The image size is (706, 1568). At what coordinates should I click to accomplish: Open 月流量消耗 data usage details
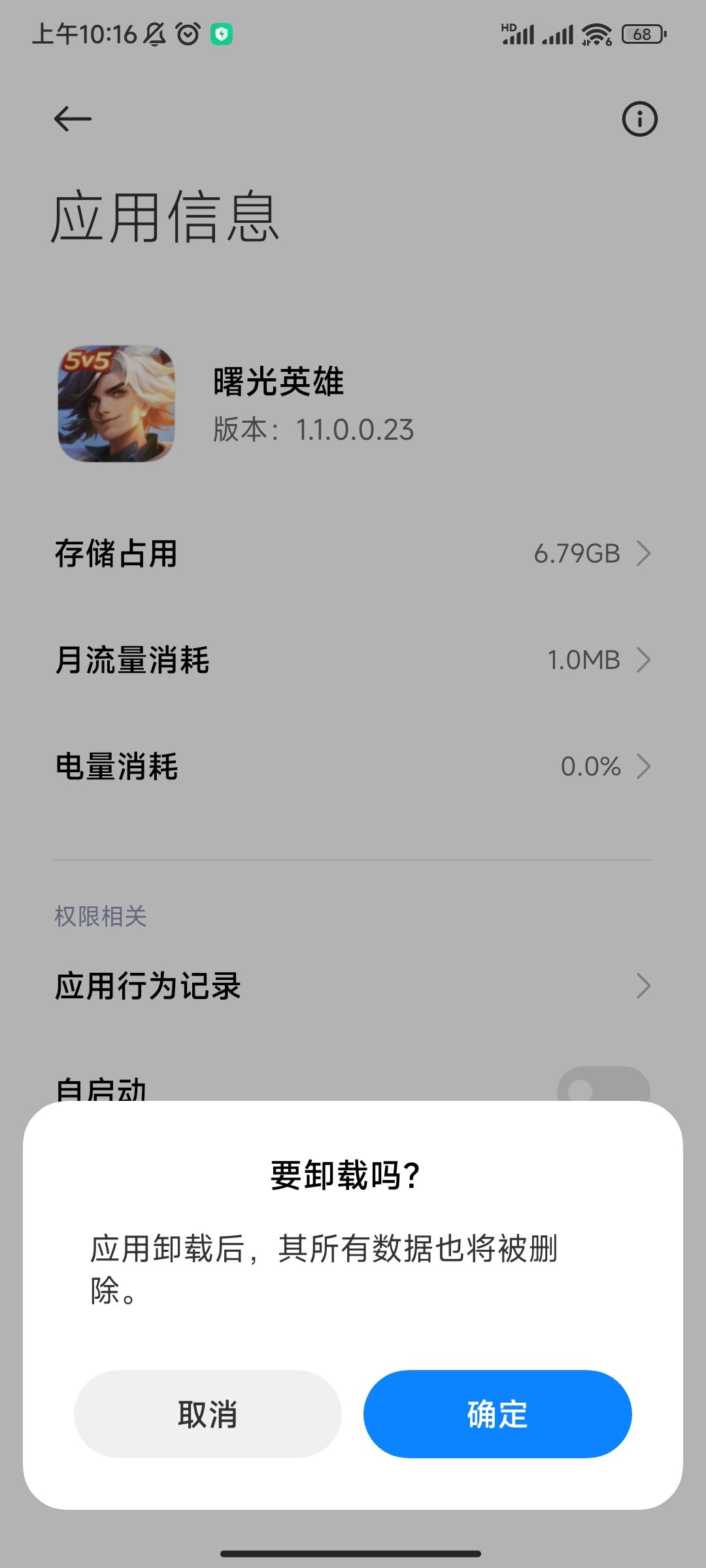coord(353,660)
